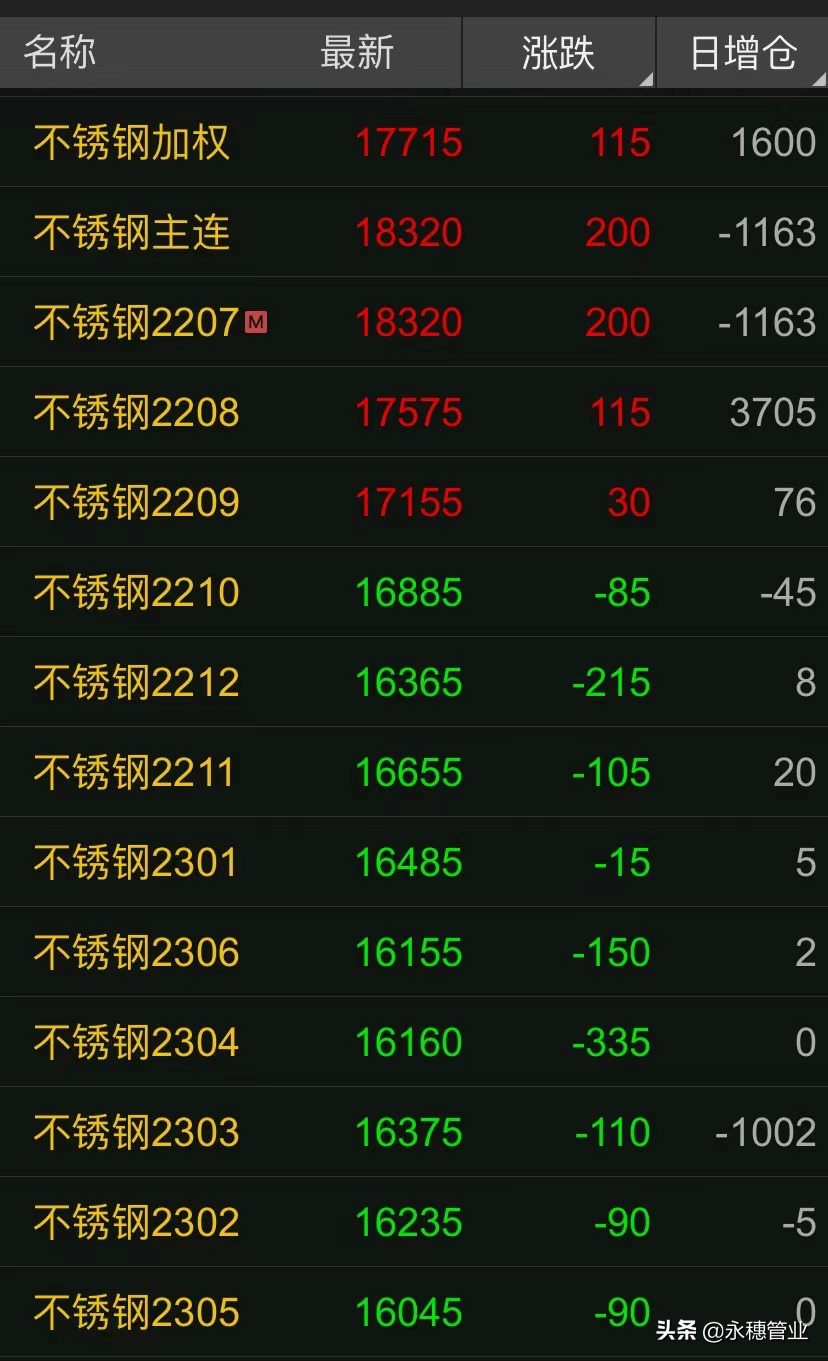Open the 不锈钢2304 quote row
Image resolution: width=828 pixels, height=1361 pixels.
pos(414,1042)
